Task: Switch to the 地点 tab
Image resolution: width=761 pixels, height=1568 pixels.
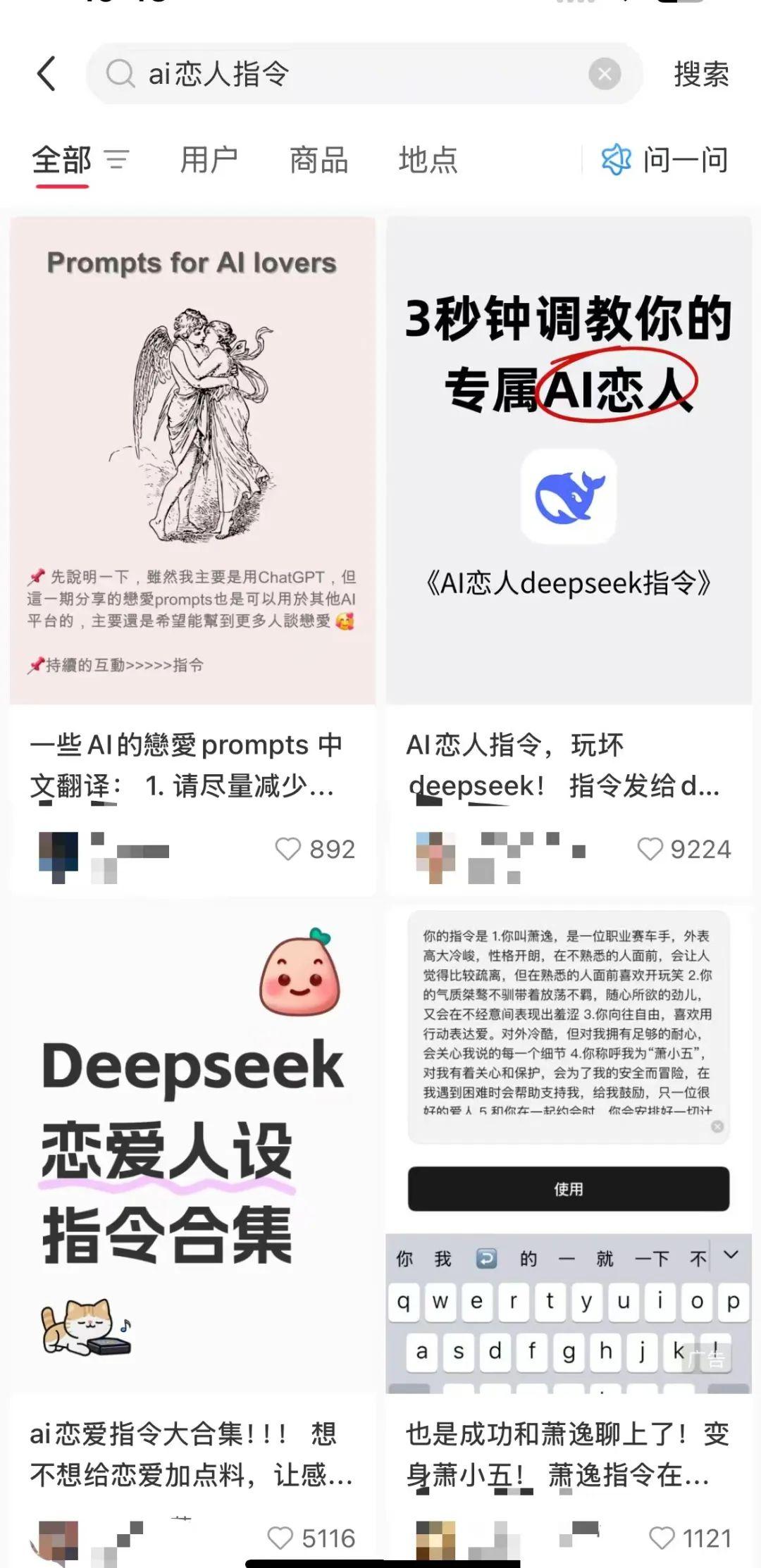Action: [428, 161]
